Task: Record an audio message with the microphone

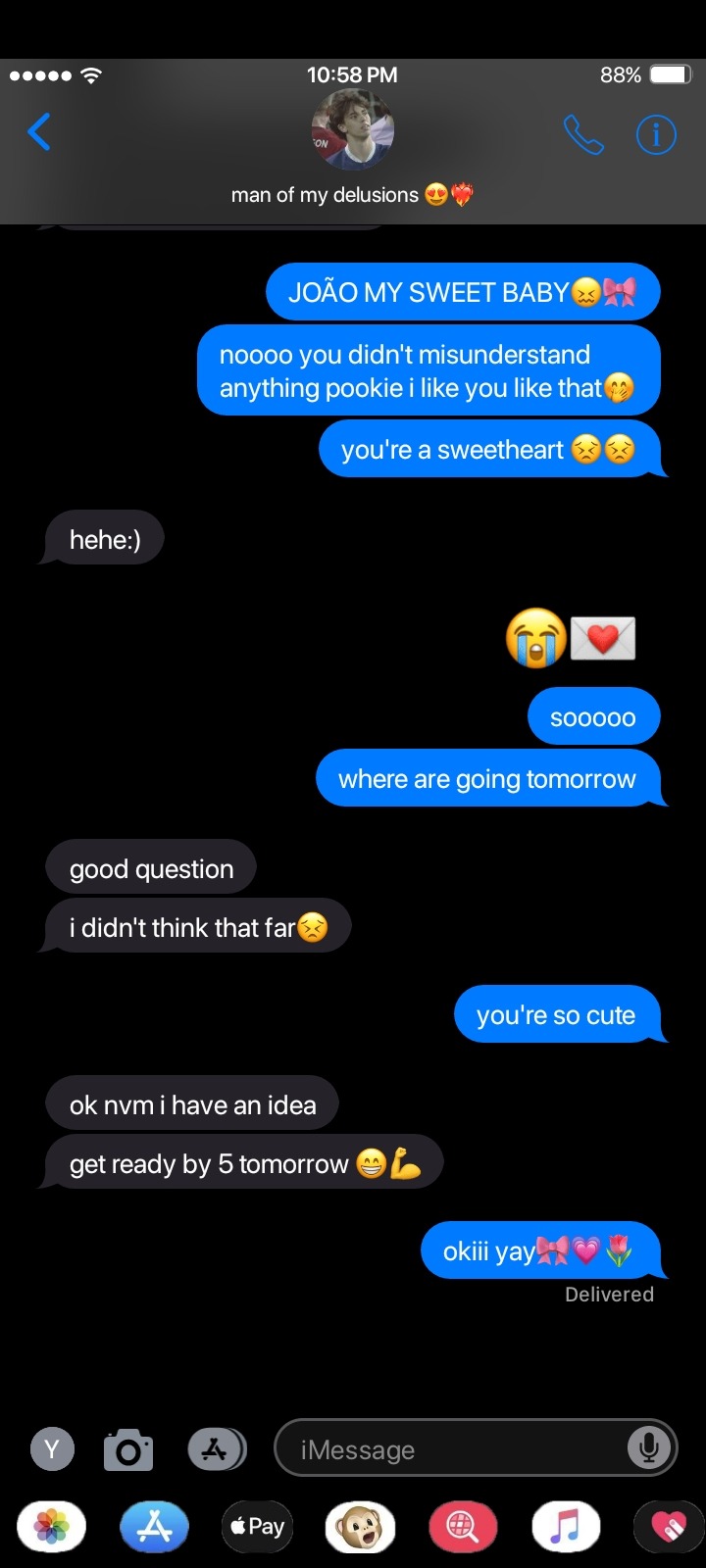Action: pyautogui.click(x=648, y=1448)
